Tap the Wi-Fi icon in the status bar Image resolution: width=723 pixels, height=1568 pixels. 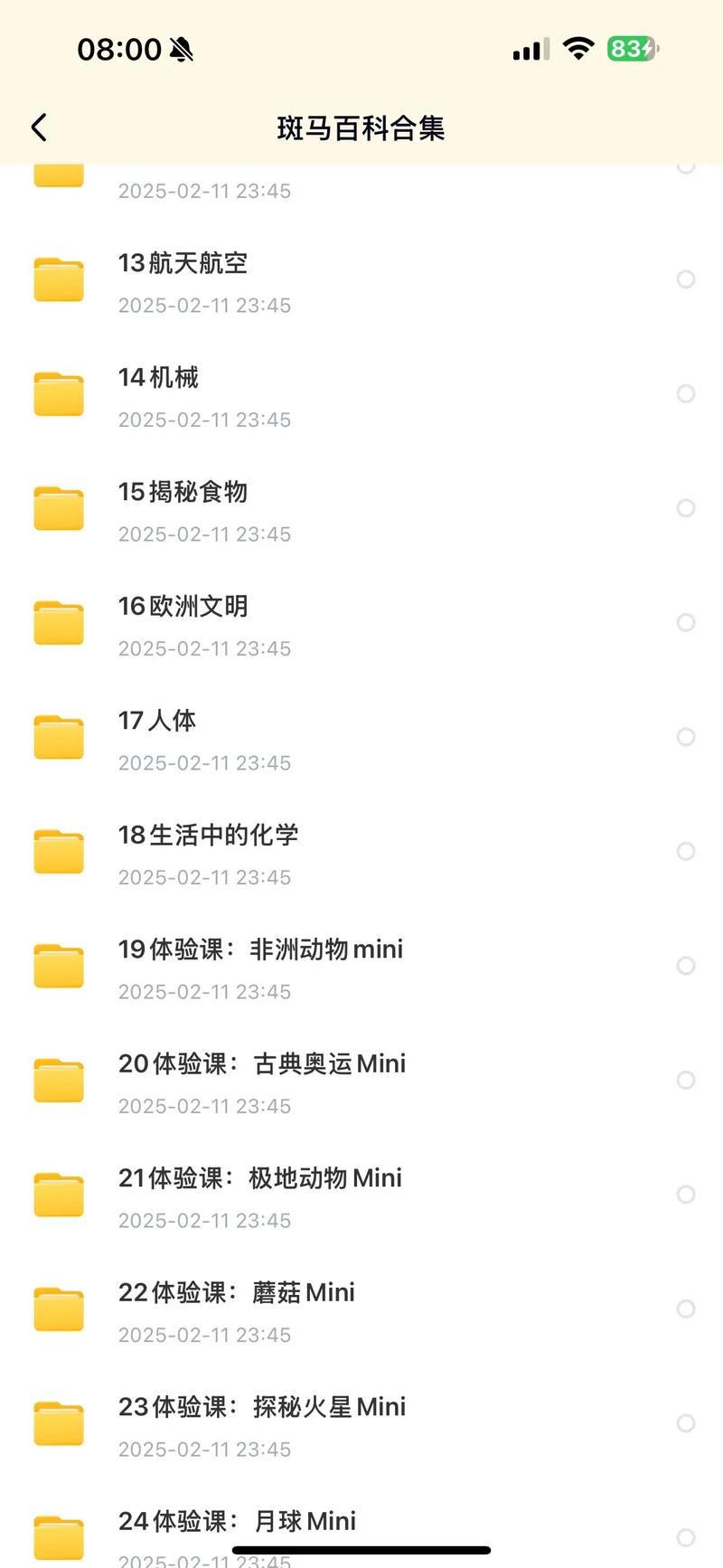(x=578, y=47)
